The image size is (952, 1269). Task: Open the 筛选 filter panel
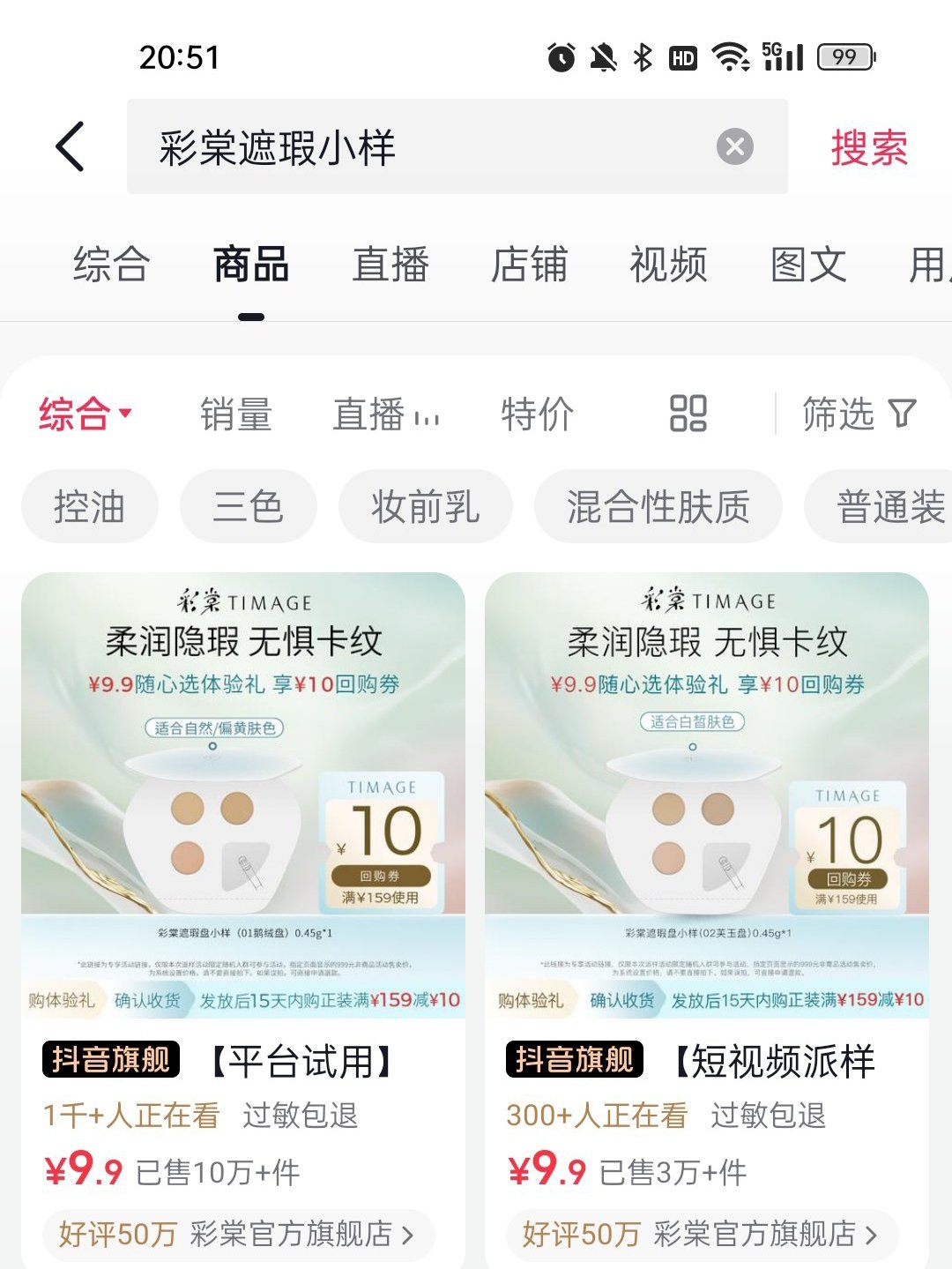tap(859, 414)
